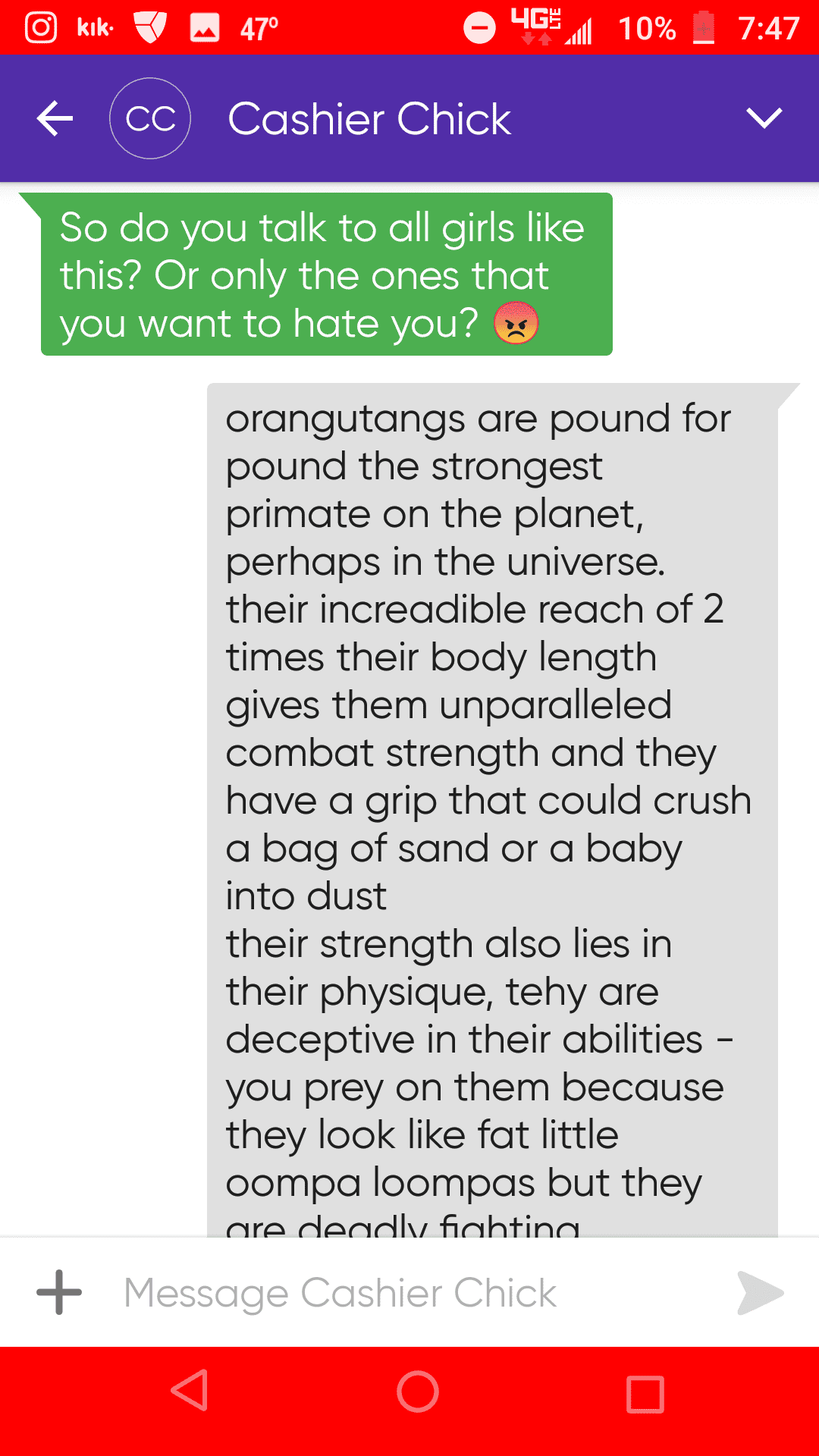Tap the system back navigation button
819x1456 pixels.
click(190, 1391)
